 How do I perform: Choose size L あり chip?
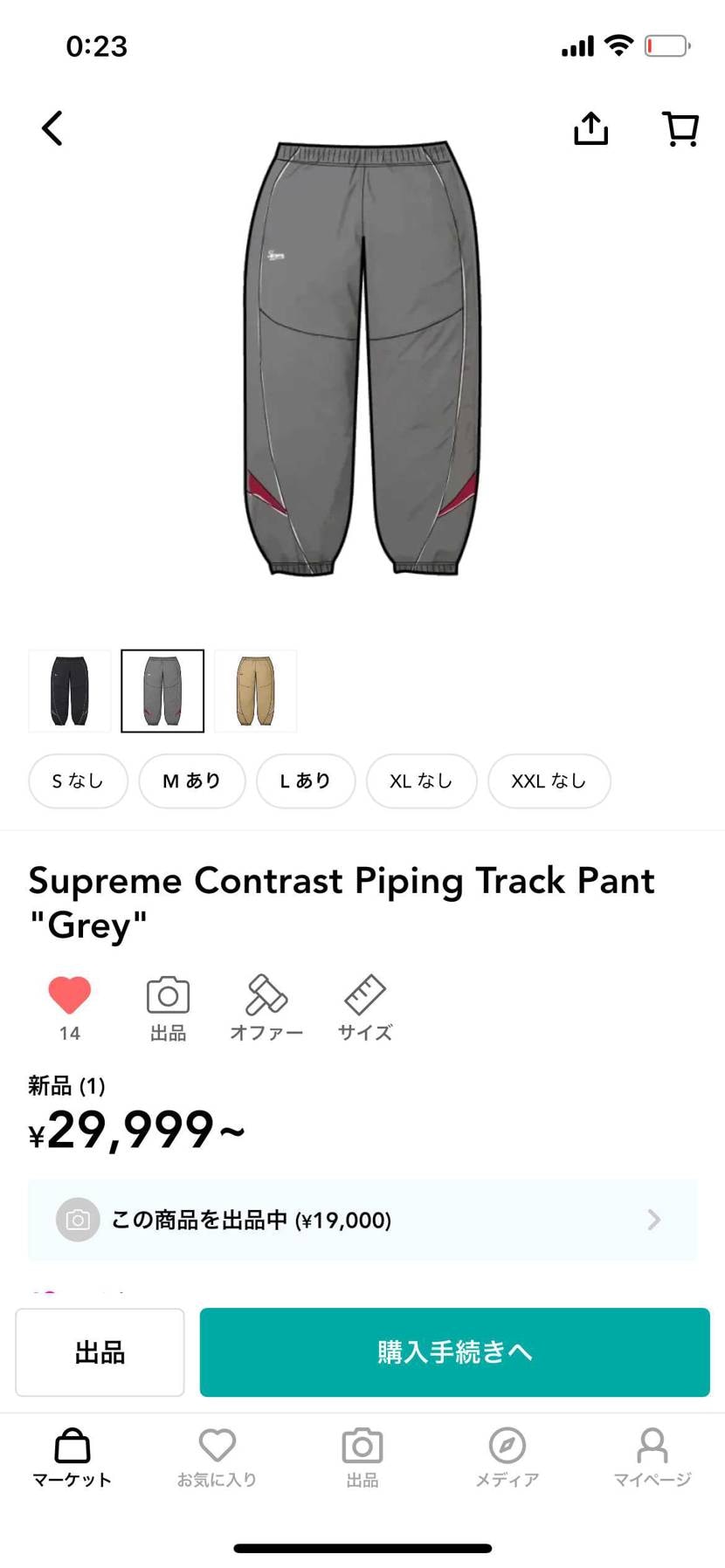[x=305, y=781]
